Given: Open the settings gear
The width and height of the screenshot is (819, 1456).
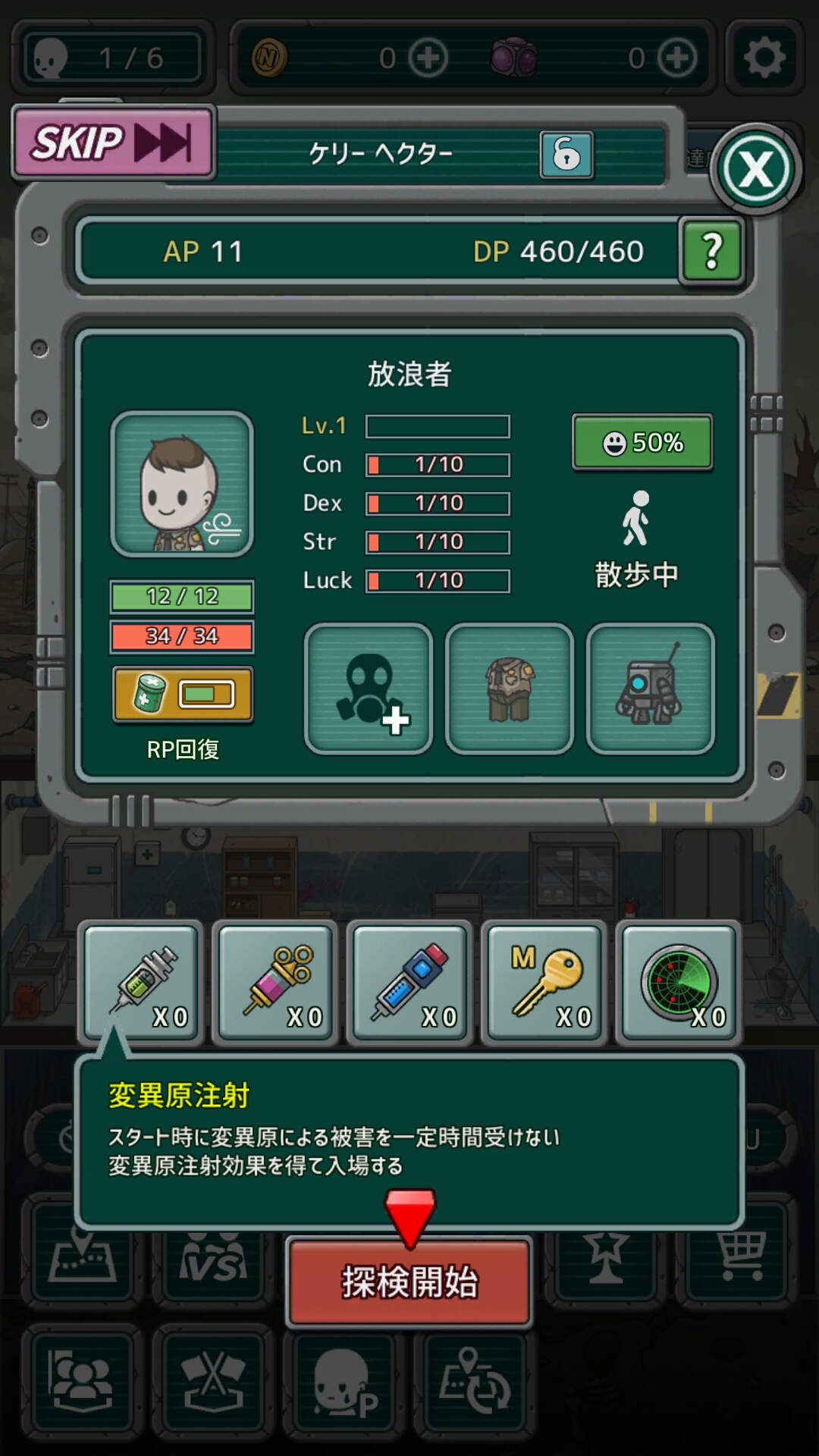Looking at the screenshot, I should [764, 58].
